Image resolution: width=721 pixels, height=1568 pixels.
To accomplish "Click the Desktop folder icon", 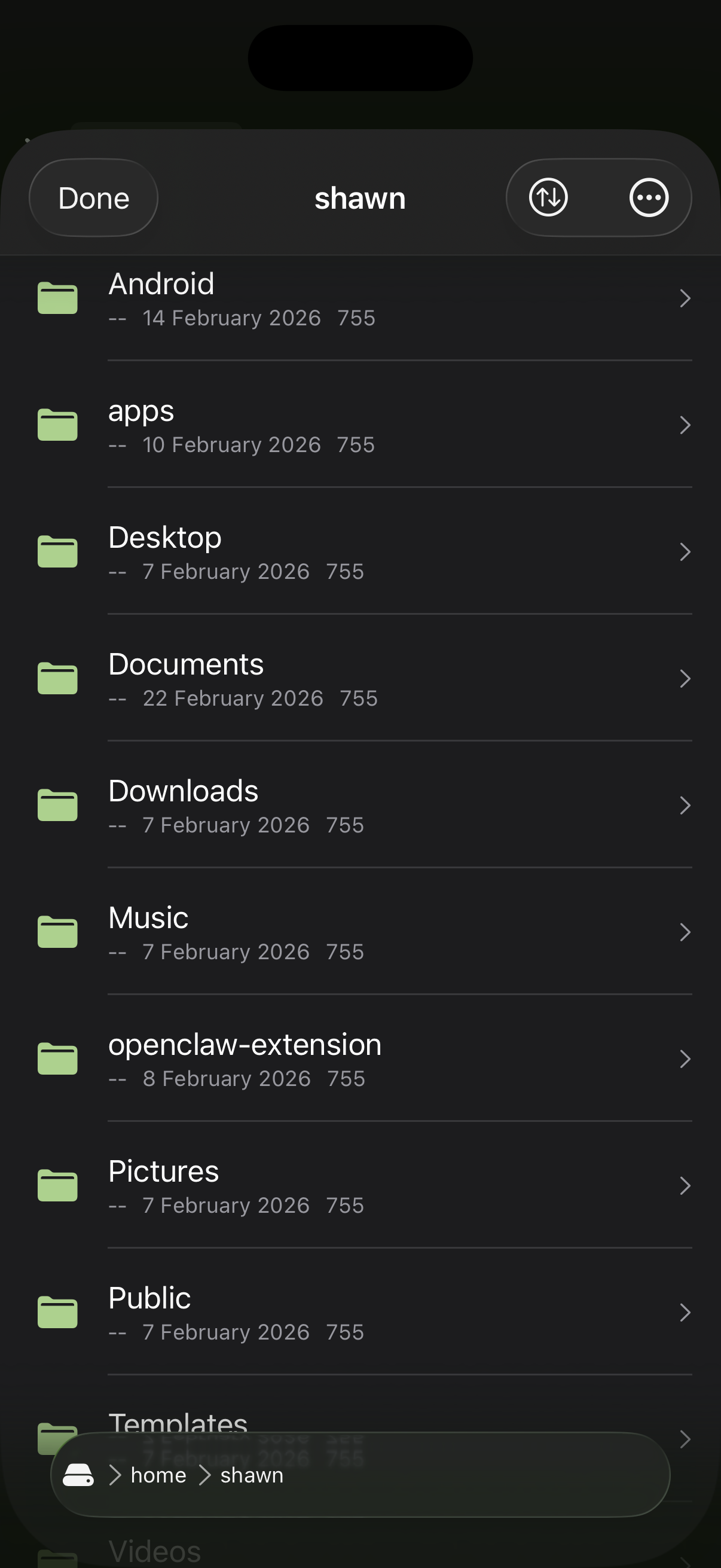I will point(58,551).
